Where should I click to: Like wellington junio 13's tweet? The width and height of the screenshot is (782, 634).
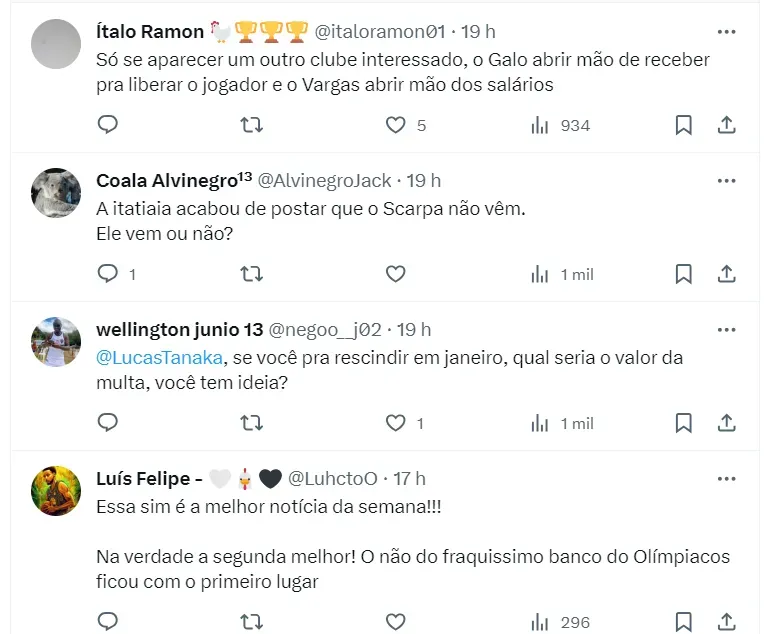click(x=396, y=423)
